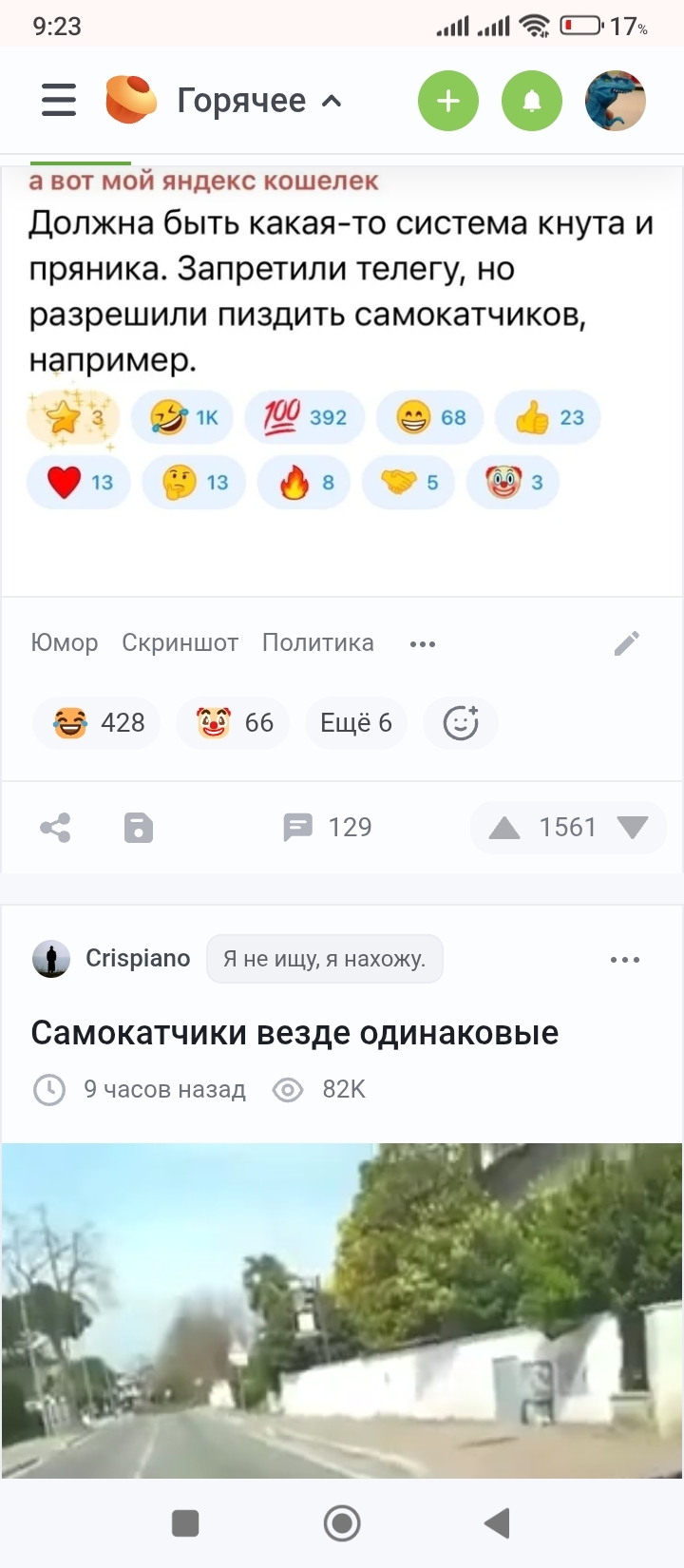Save the post to bookmarks
684x1568 pixels.
click(139, 828)
